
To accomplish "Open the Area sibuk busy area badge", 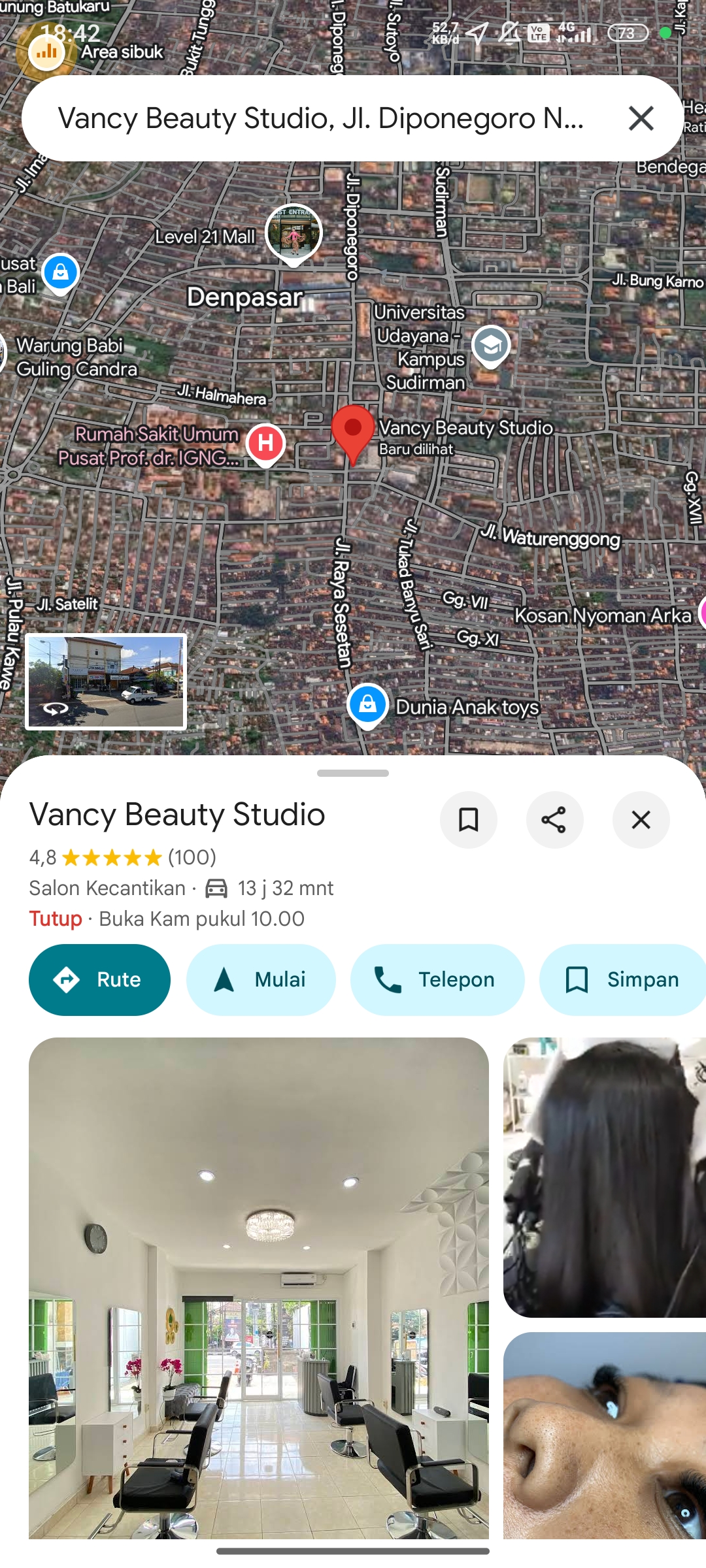I will click(46, 52).
